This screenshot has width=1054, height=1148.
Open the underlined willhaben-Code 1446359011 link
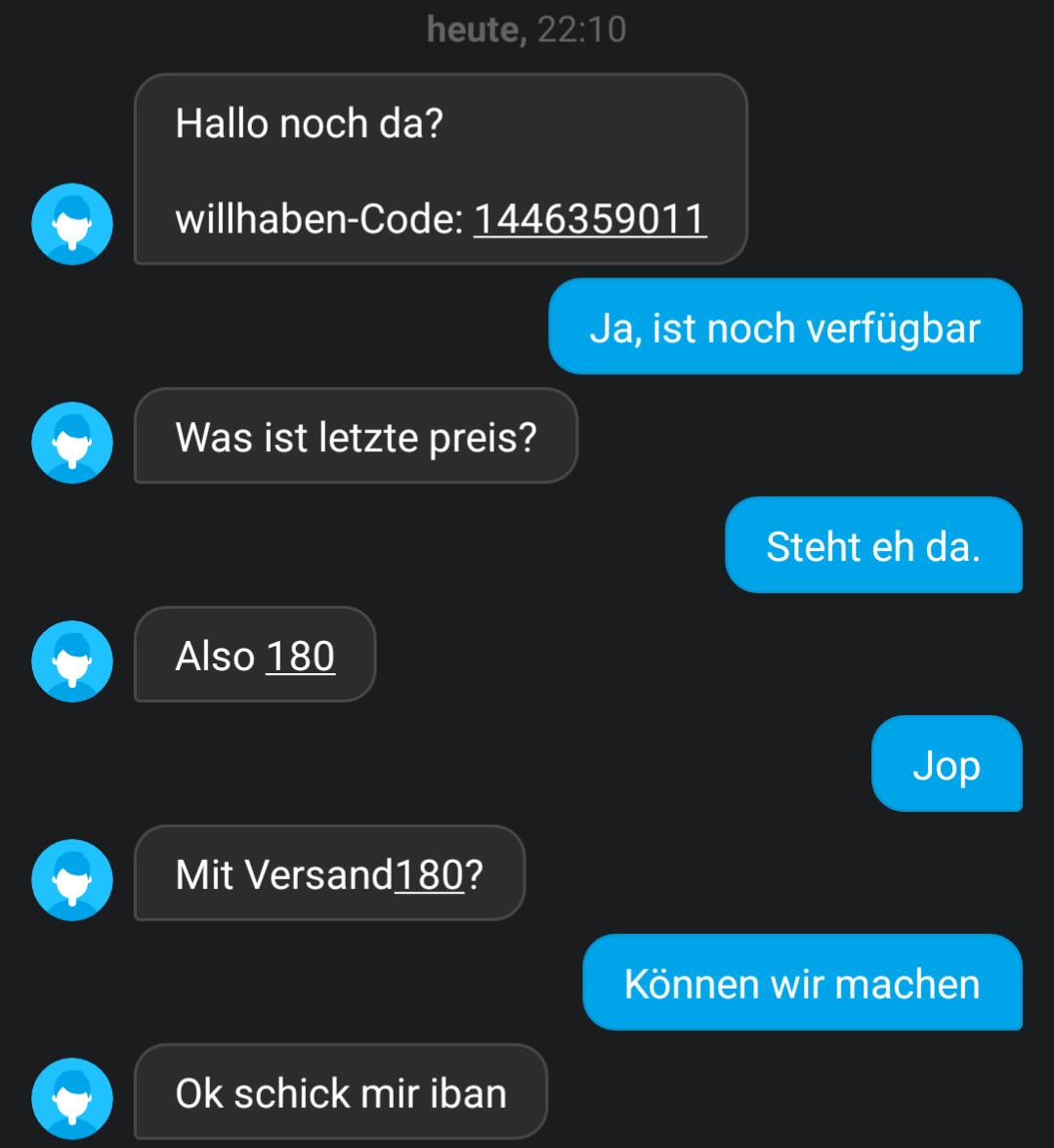[x=589, y=219]
